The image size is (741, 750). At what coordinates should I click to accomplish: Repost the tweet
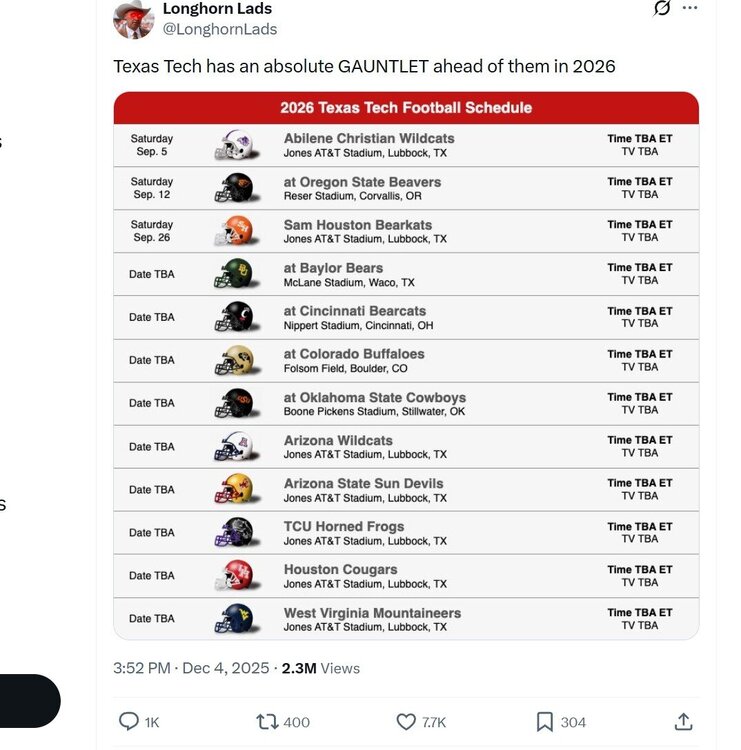point(265,721)
